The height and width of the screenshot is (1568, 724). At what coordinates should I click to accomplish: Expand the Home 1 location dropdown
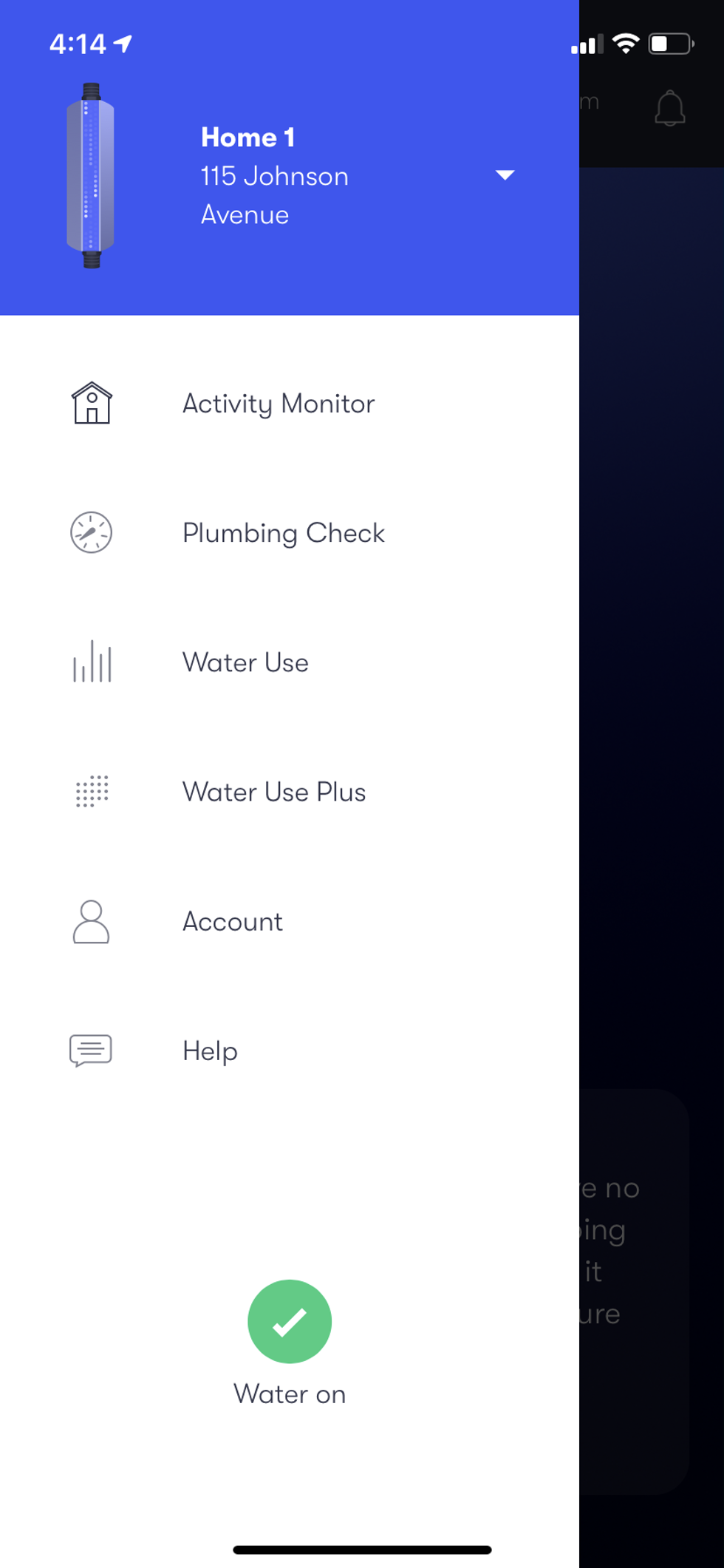coord(505,175)
